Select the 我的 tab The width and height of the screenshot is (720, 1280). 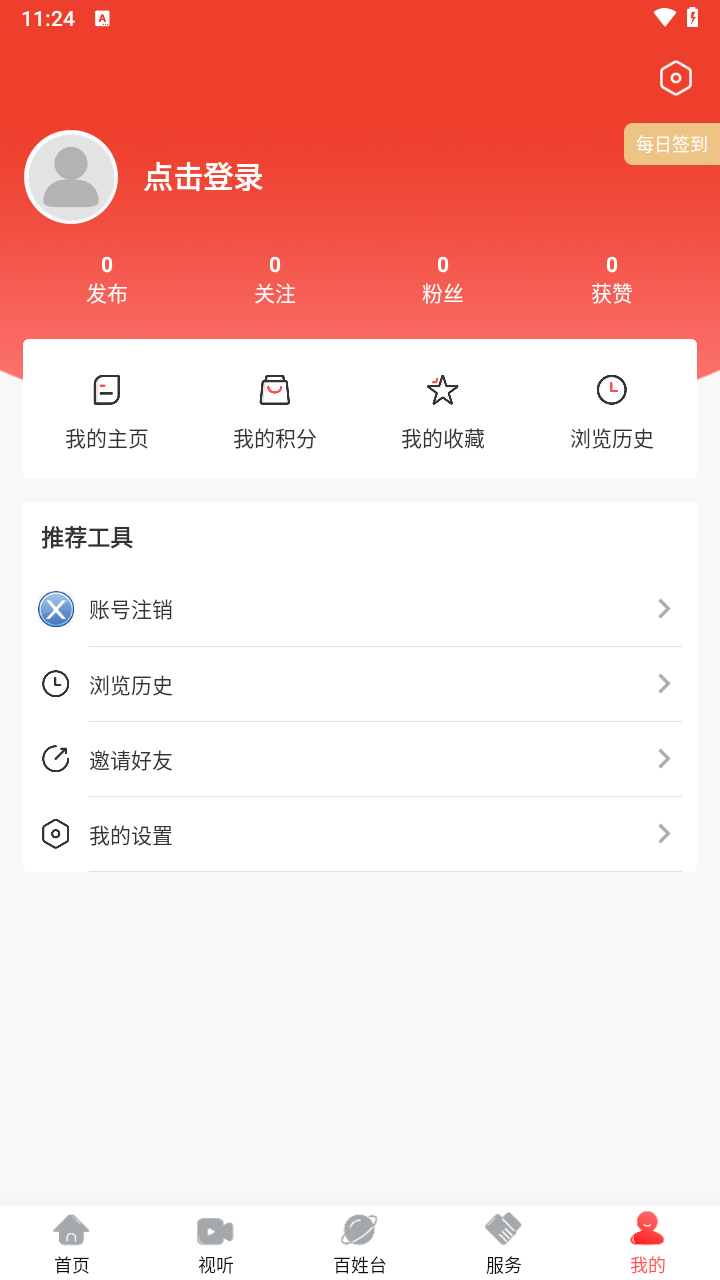click(x=647, y=1243)
